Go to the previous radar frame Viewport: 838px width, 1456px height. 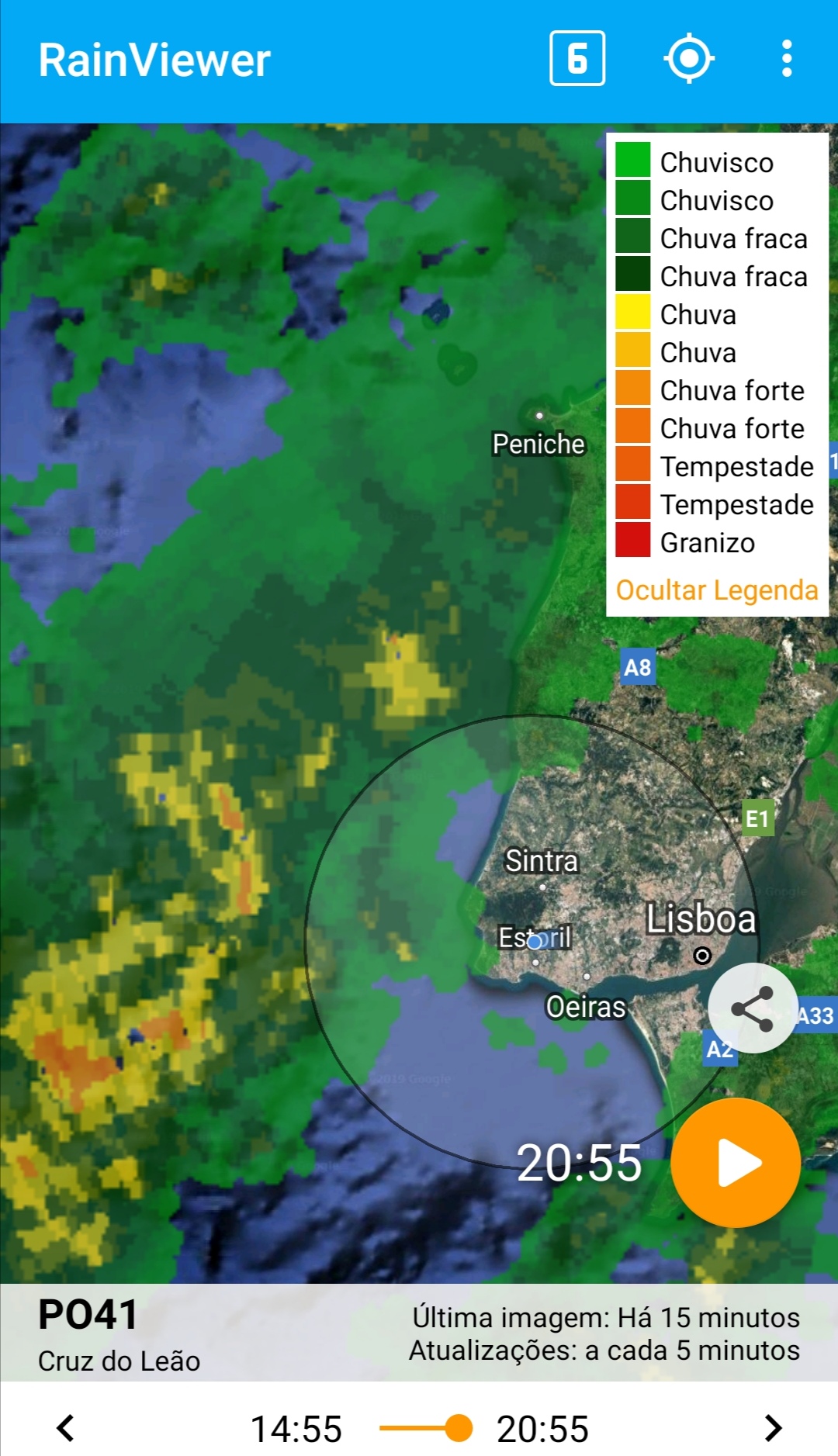[x=66, y=1428]
